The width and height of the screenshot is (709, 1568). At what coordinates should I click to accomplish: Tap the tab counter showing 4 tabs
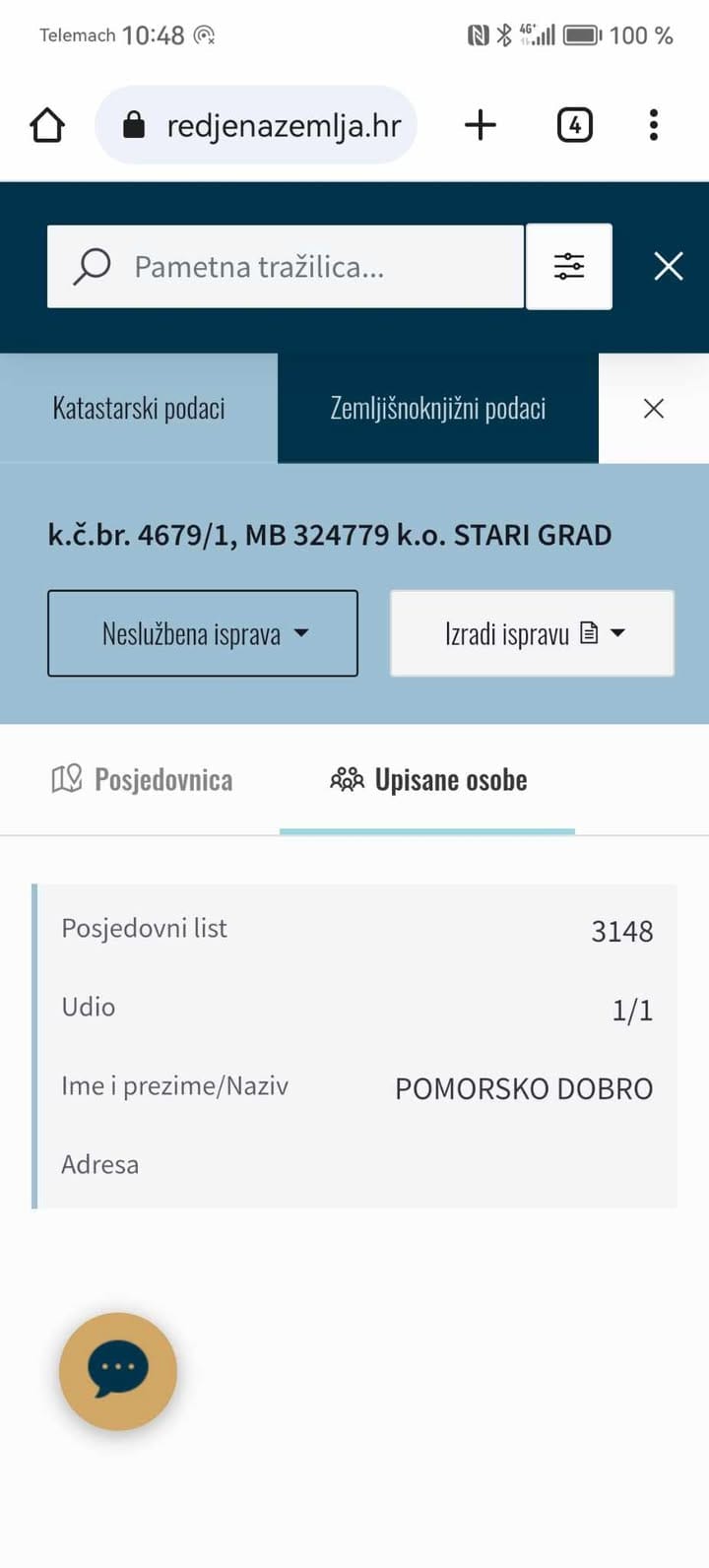[575, 124]
